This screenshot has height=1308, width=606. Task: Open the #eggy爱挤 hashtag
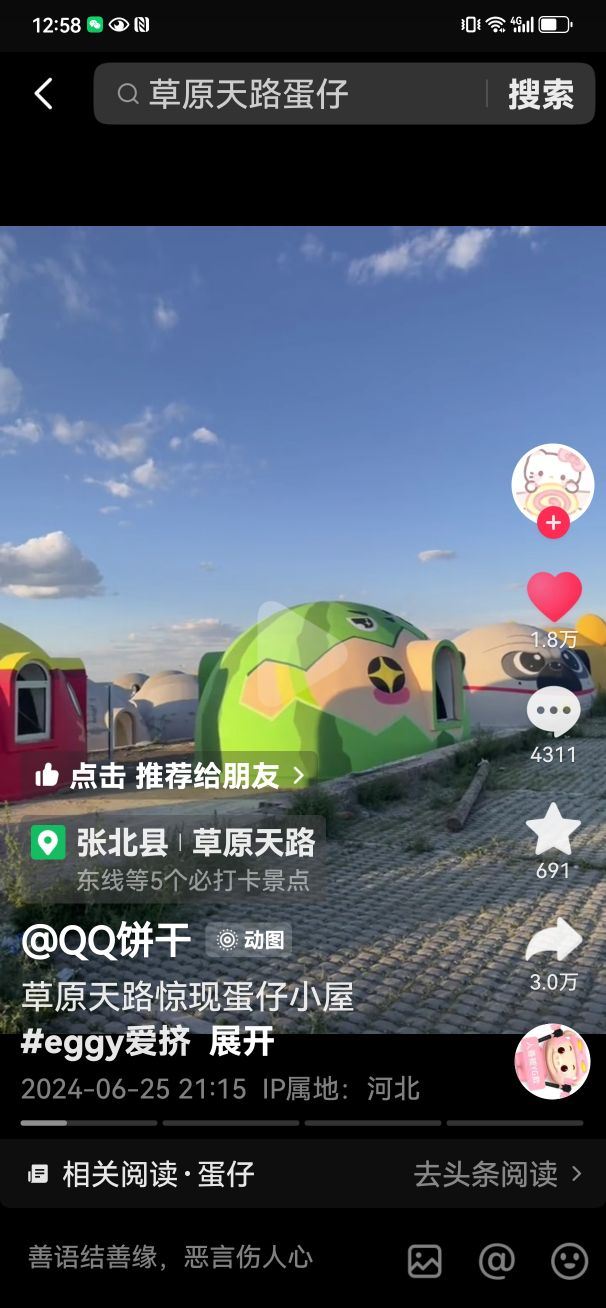(x=106, y=1043)
